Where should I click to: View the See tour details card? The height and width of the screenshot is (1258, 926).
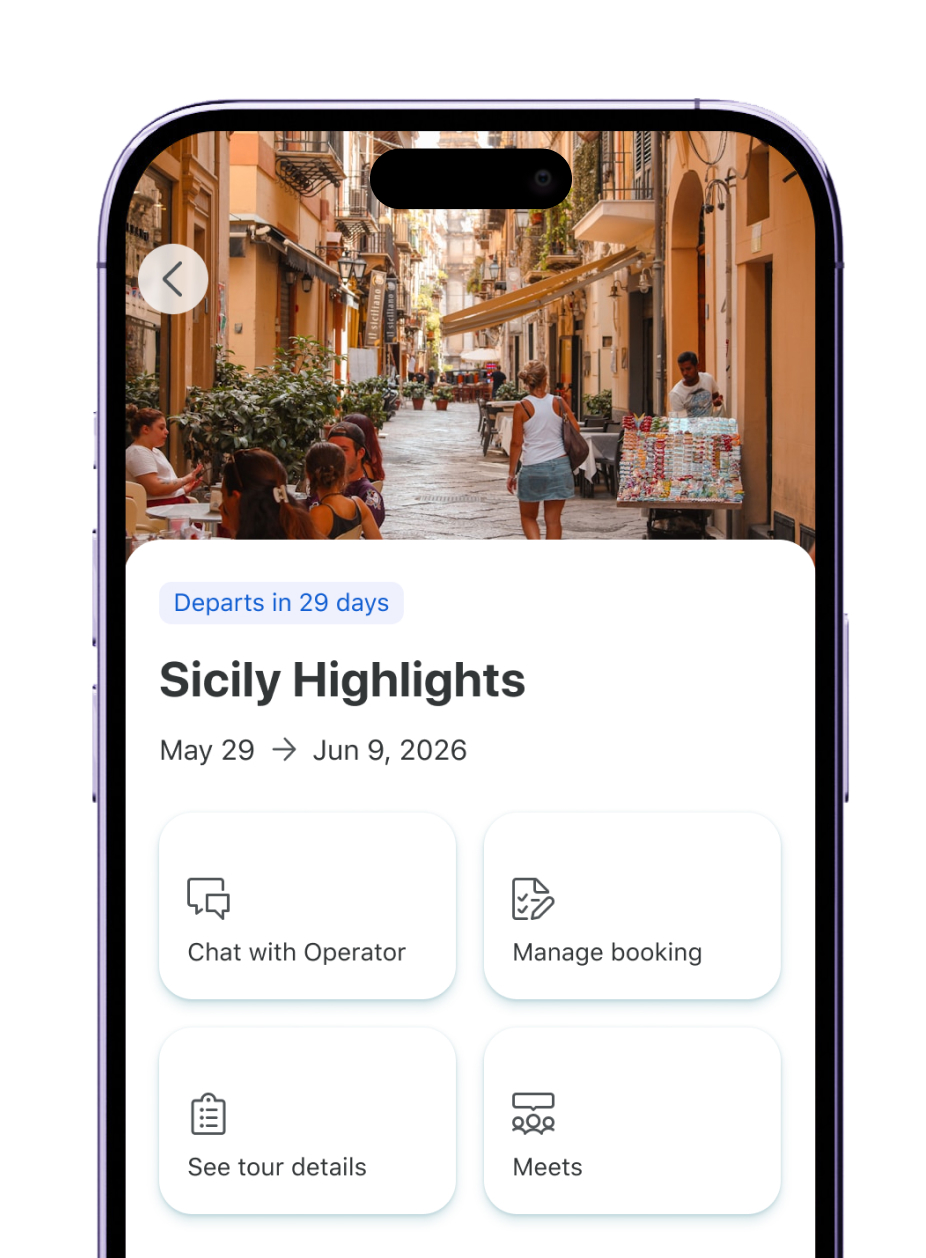click(307, 1120)
